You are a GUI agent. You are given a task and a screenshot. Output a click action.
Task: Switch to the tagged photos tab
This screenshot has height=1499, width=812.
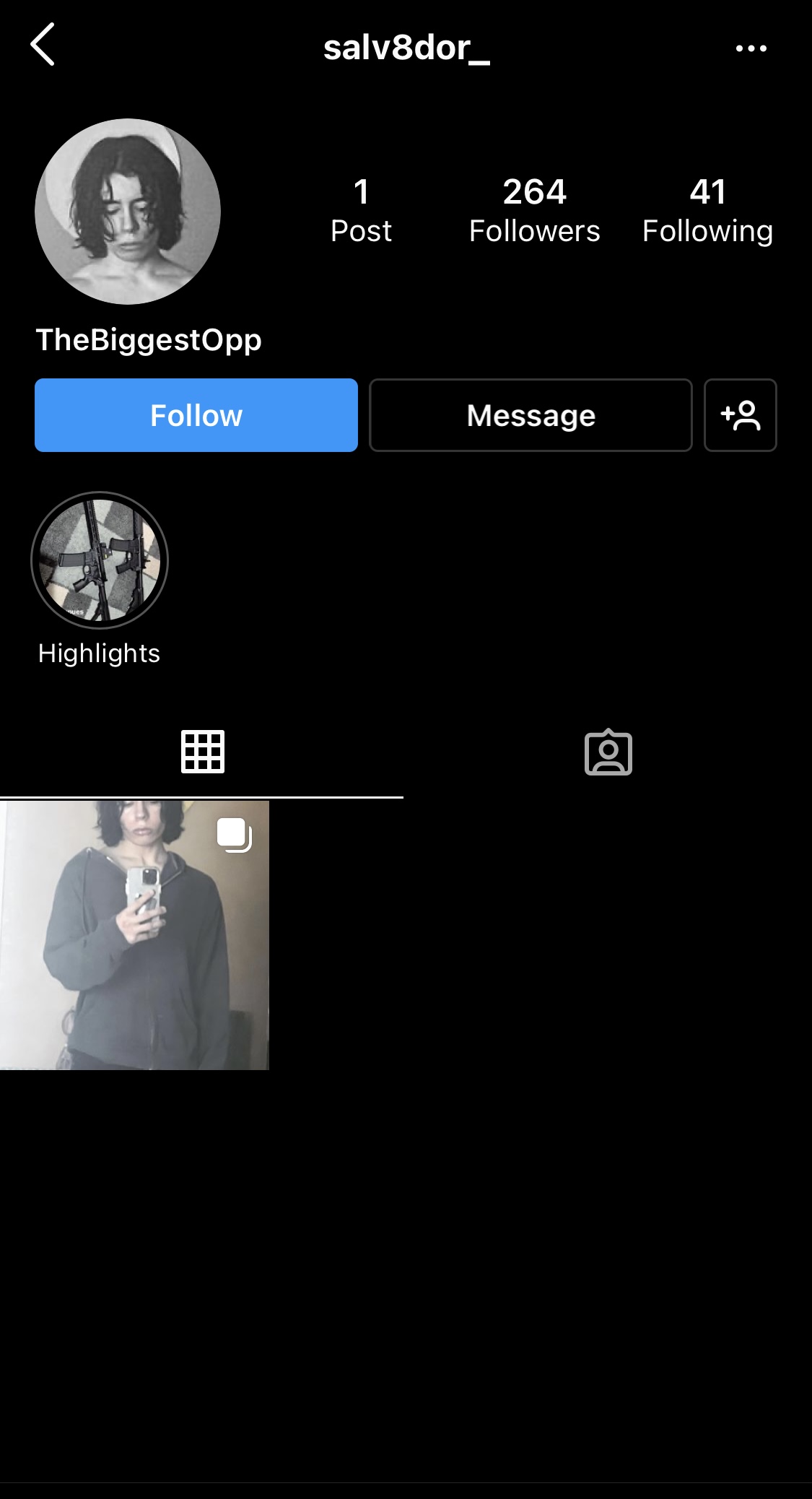(x=608, y=752)
